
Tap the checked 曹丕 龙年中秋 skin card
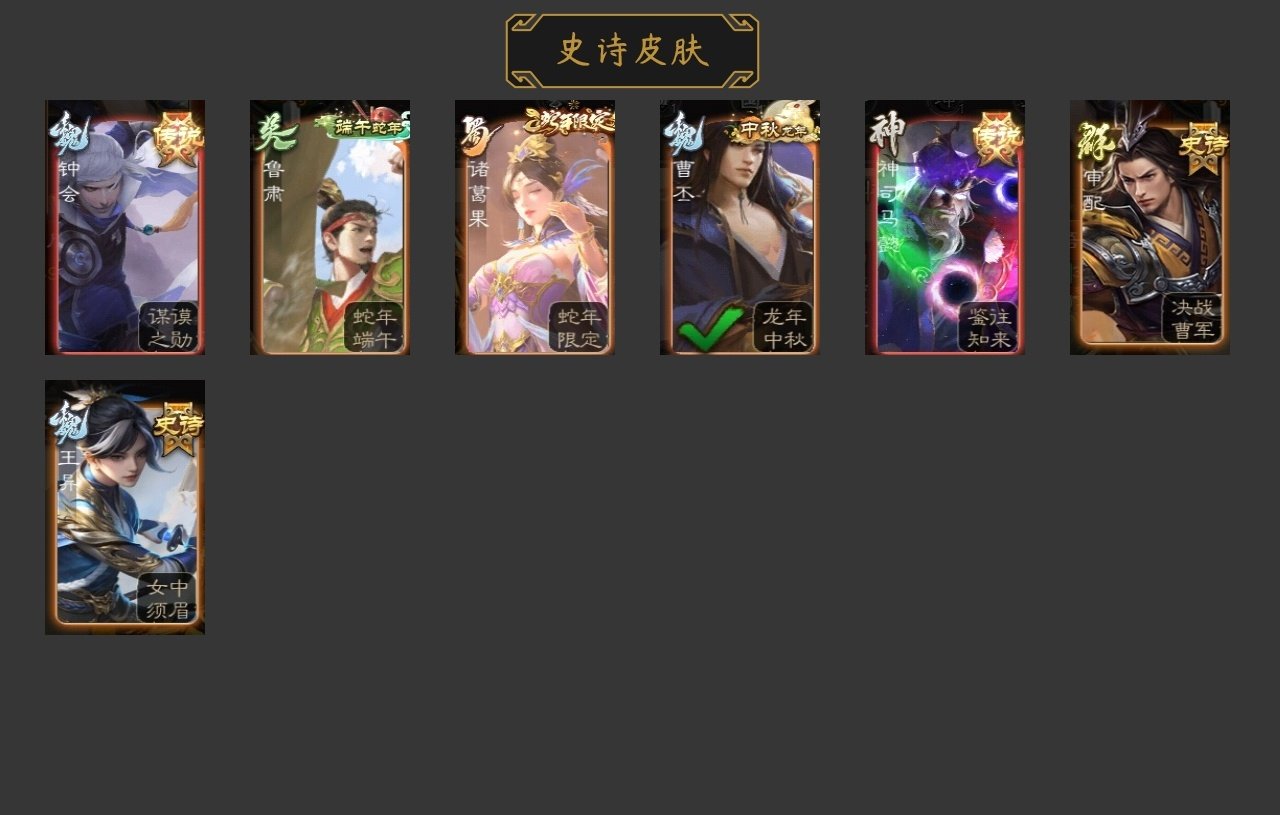coord(740,228)
